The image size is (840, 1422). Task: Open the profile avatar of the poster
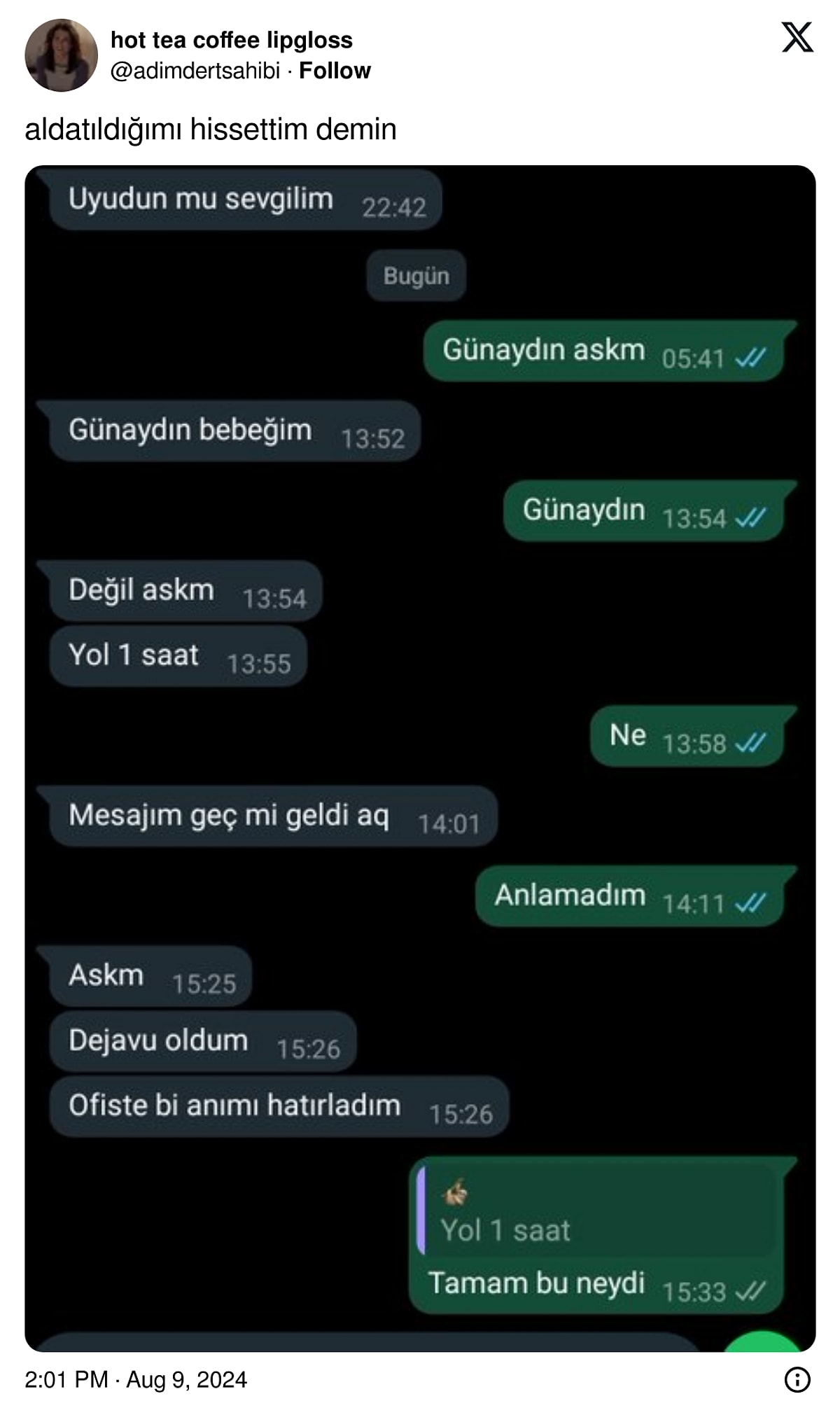(x=61, y=55)
